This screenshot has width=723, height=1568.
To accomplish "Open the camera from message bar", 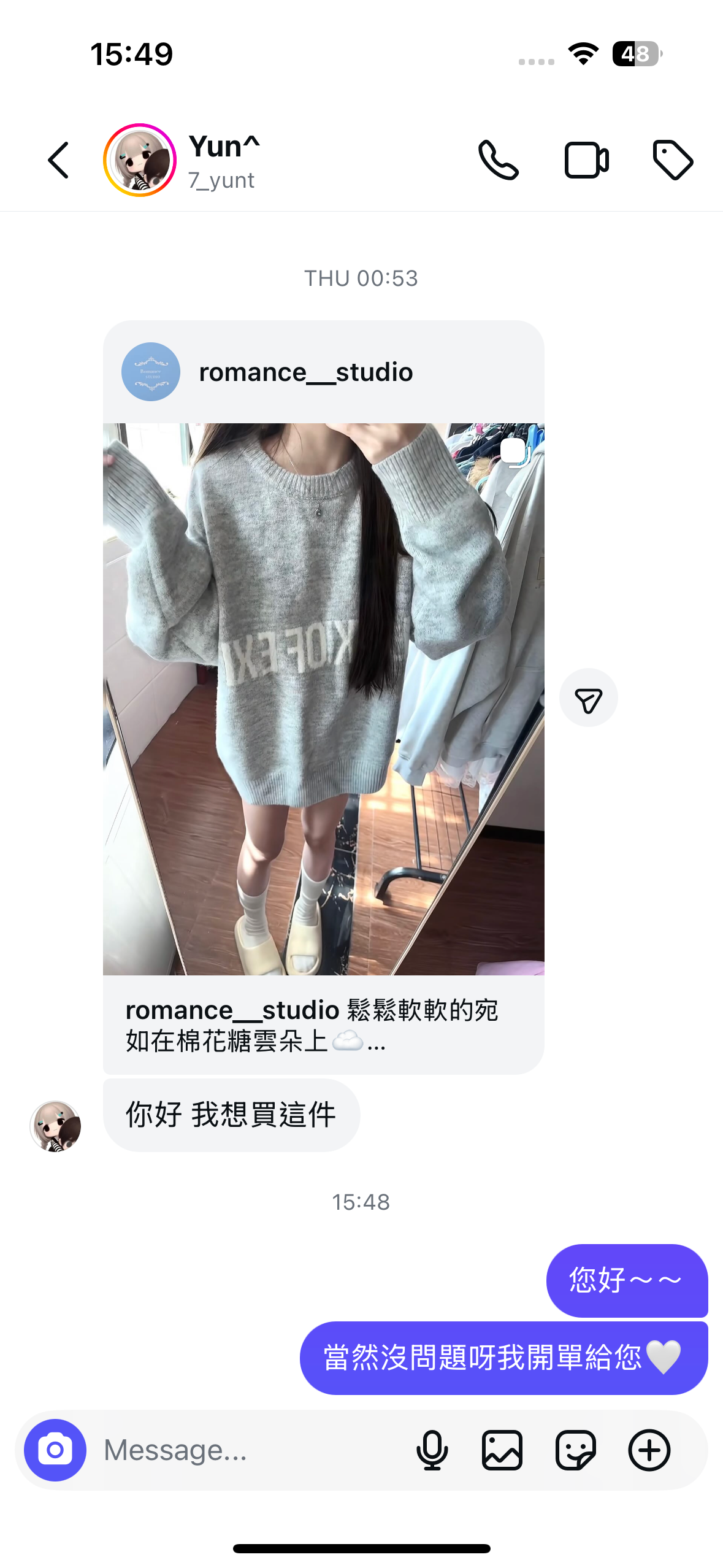I will [x=55, y=1450].
